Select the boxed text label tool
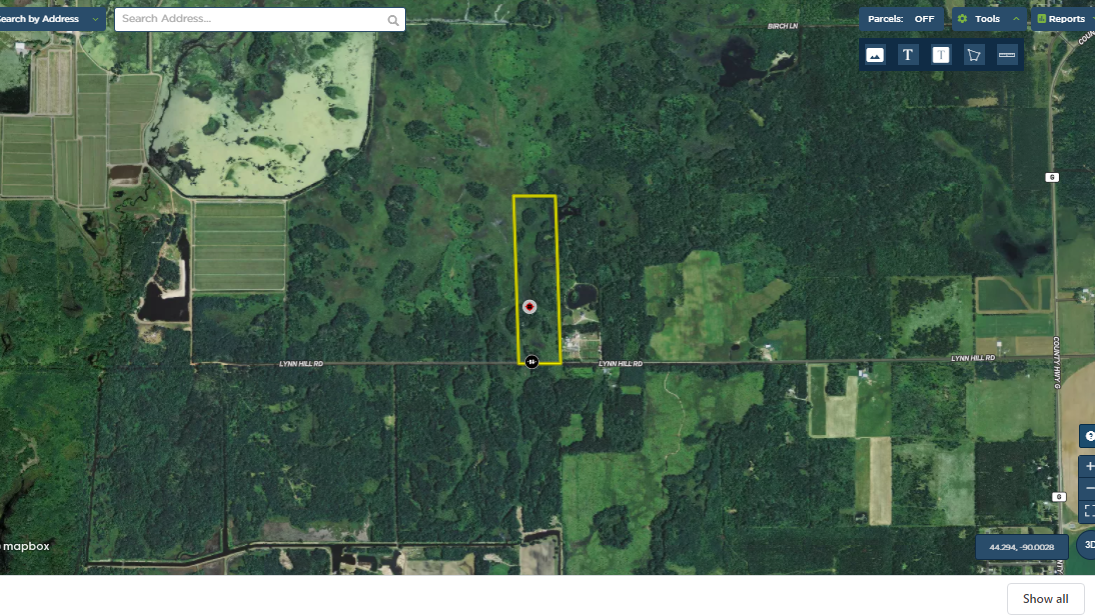Image resolution: width=1095 pixels, height=616 pixels. point(941,55)
